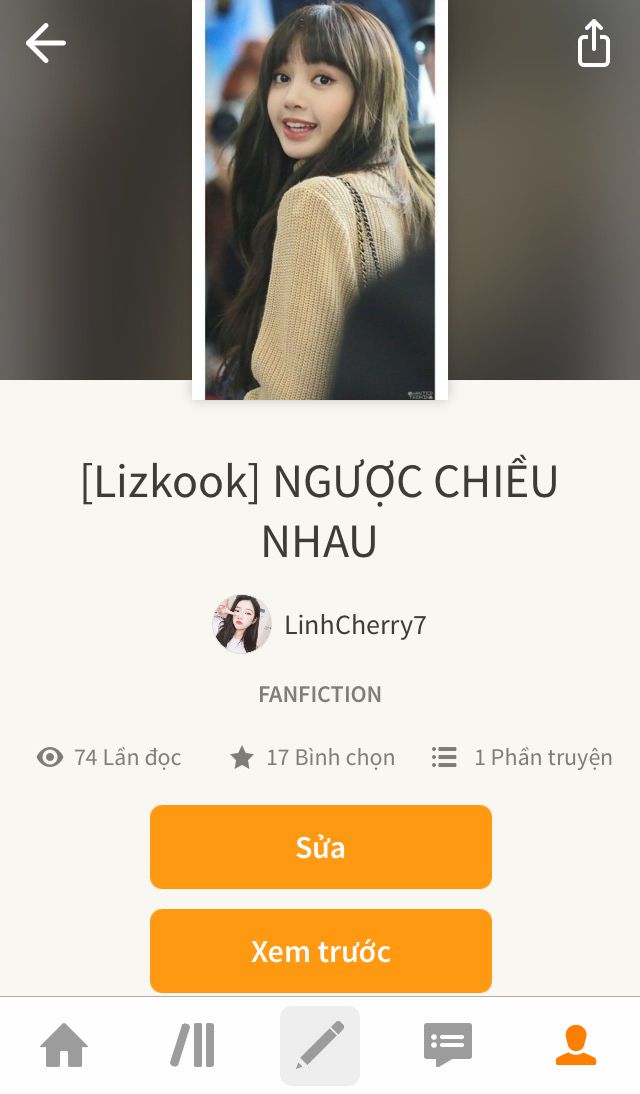
Task: Switch to the Home tab
Action: pyautogui.click(x=64, y=1045)
